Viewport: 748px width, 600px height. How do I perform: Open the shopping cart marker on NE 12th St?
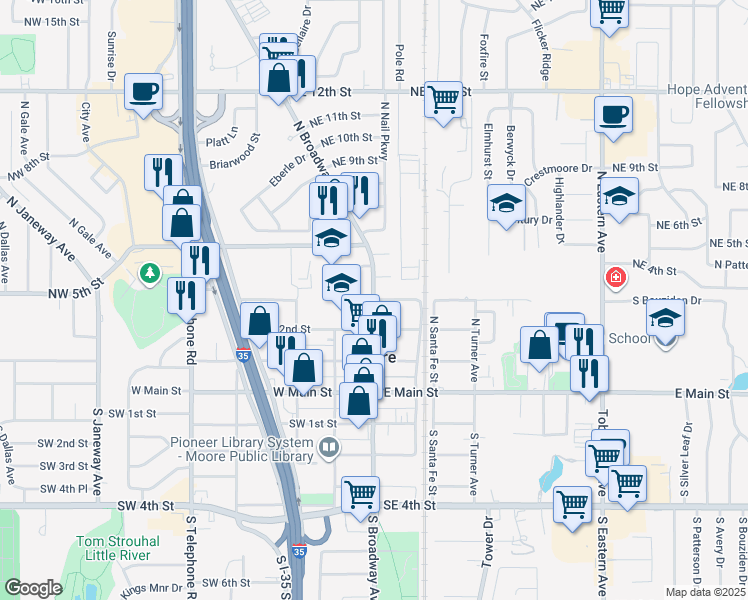point(443,100)
